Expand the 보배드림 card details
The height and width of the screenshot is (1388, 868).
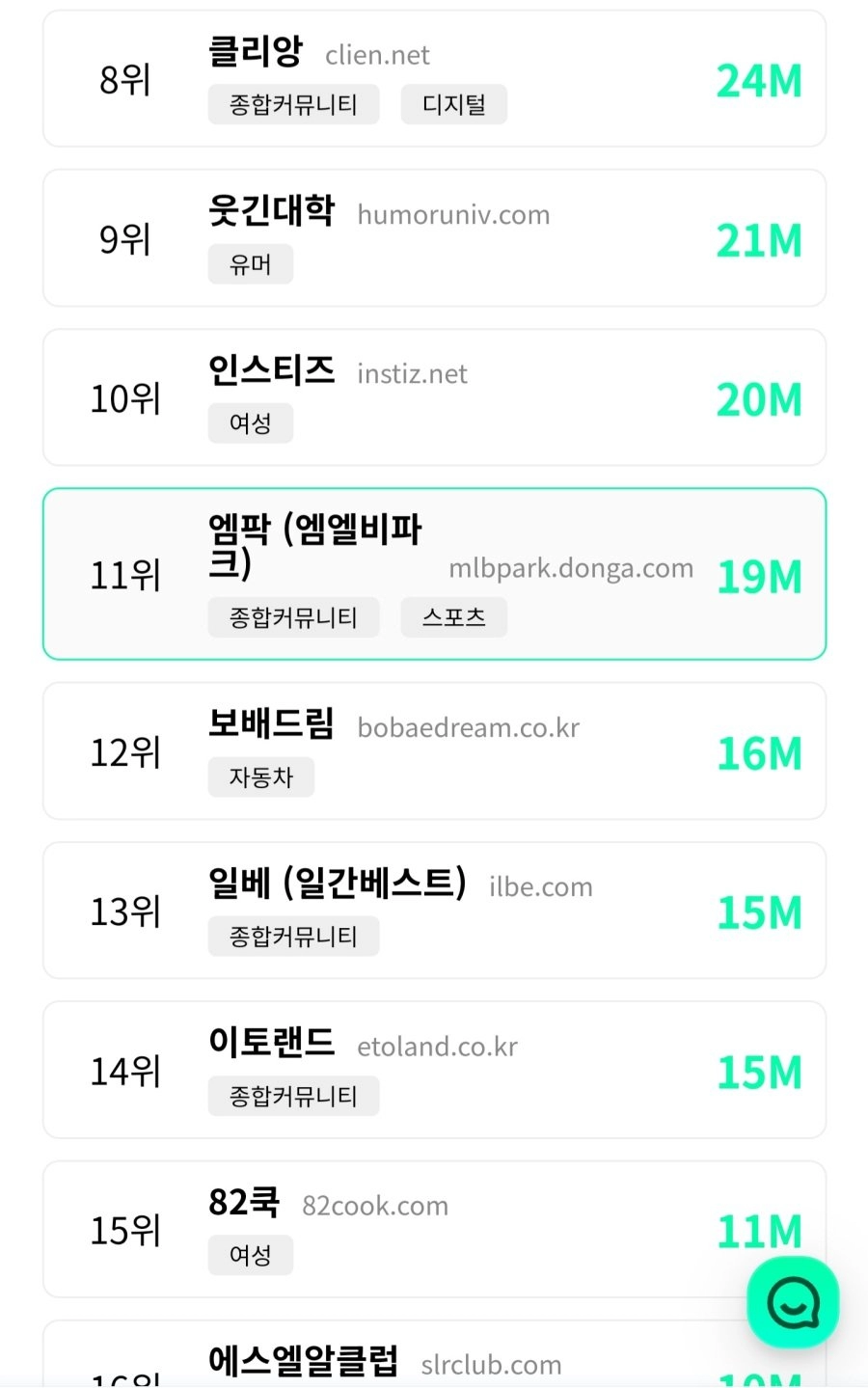click(434, 751)
